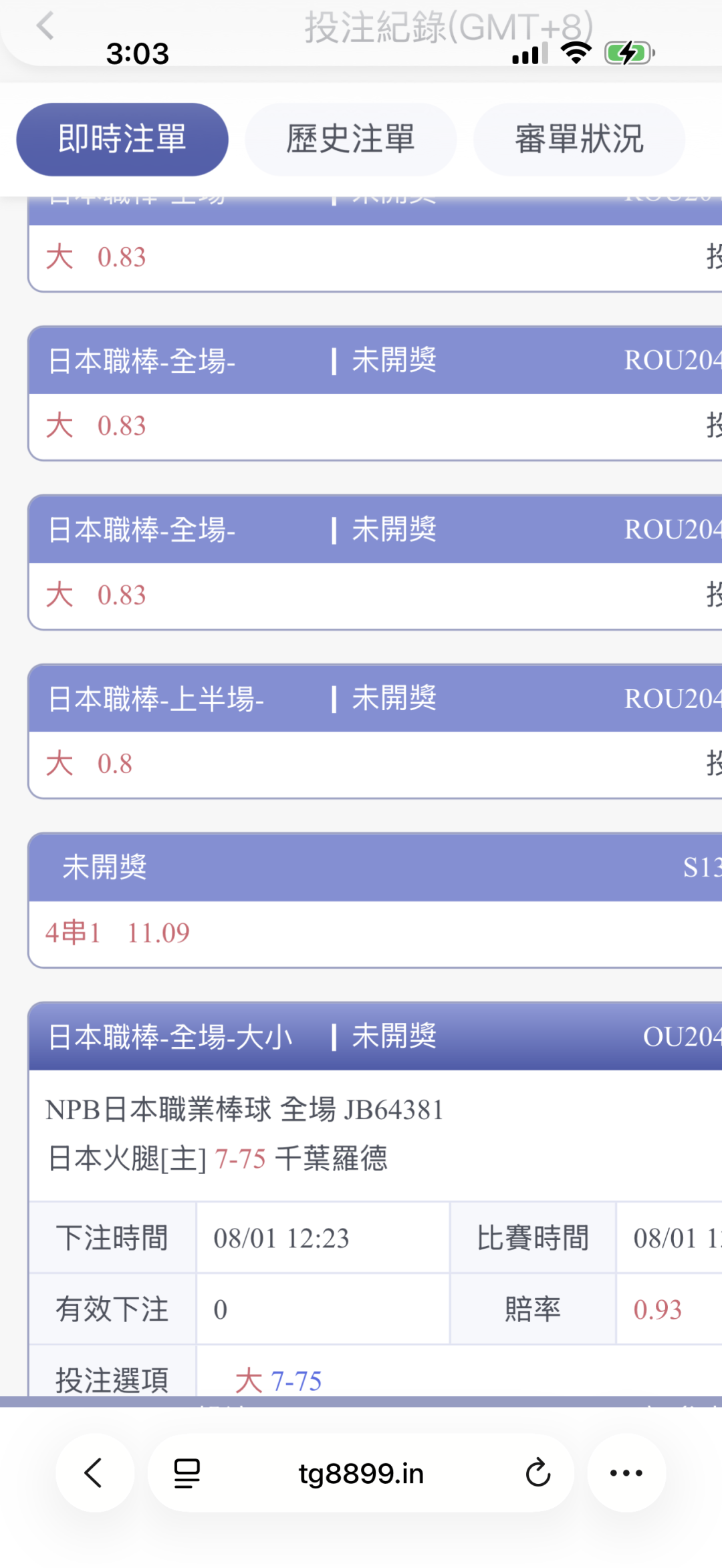Go back using the top-left arrow
The image size is (722, 1568).
45,27
